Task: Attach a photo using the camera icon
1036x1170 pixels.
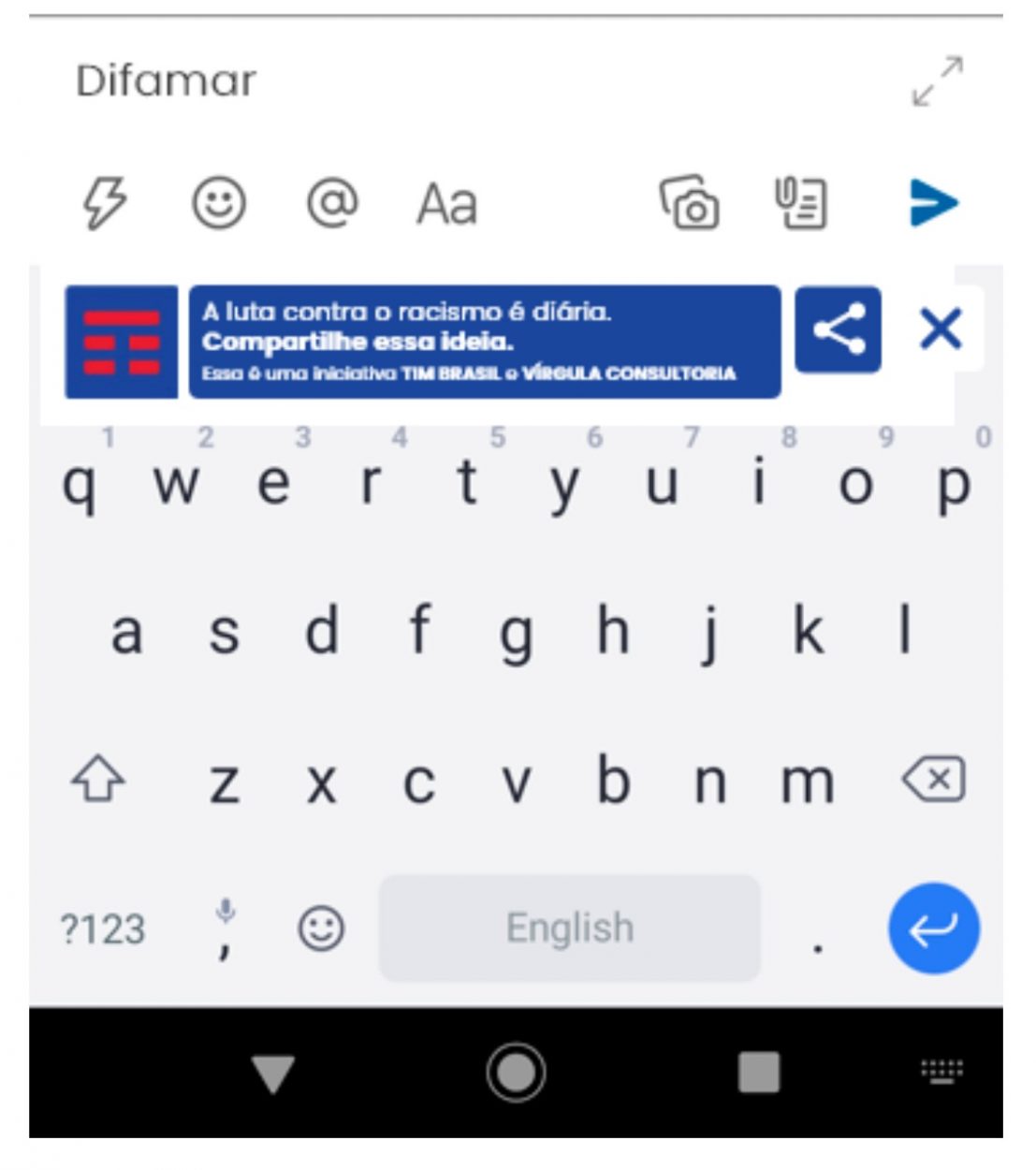Action: click(690, 202)
